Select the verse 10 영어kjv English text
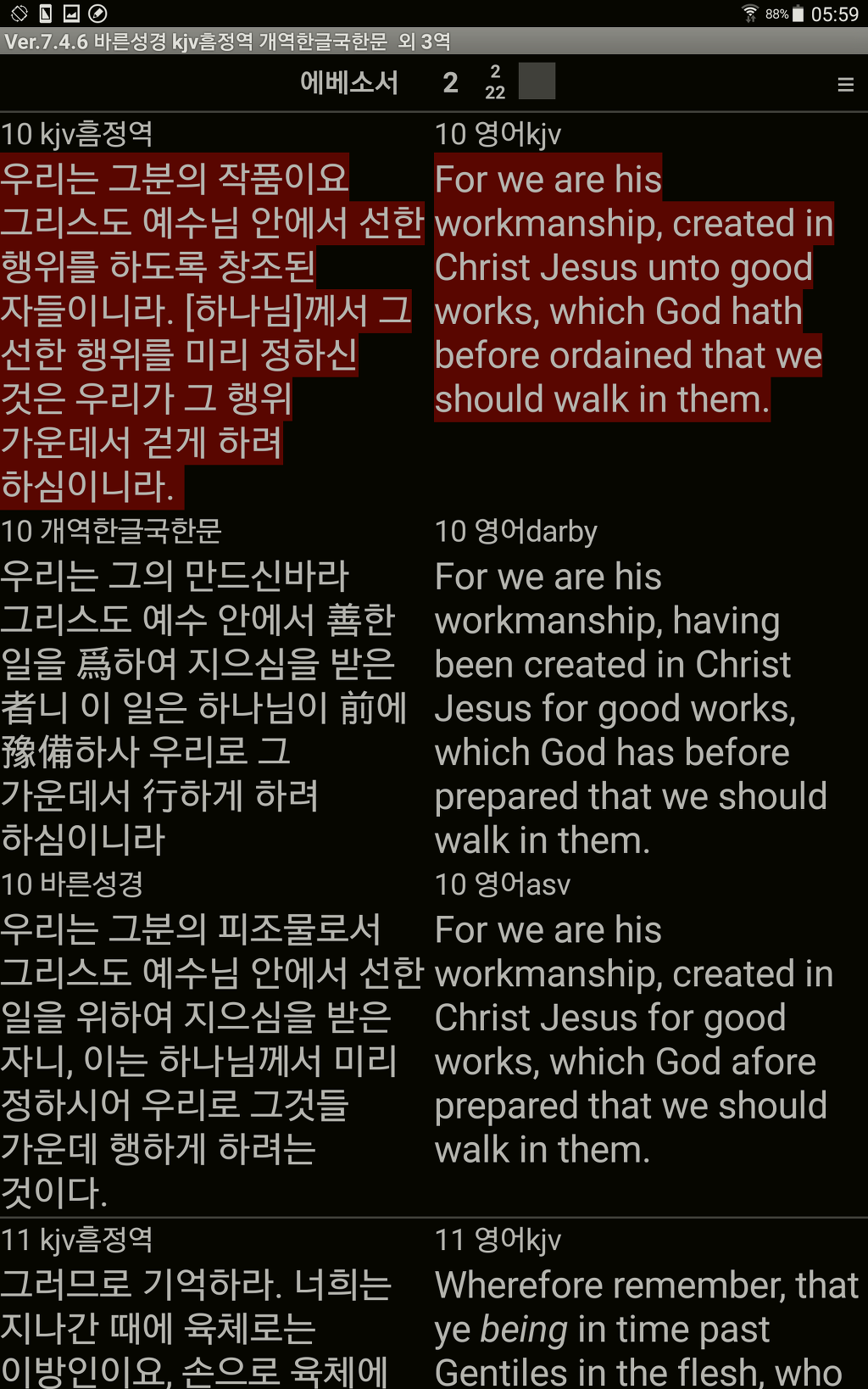 pos(634,288)
